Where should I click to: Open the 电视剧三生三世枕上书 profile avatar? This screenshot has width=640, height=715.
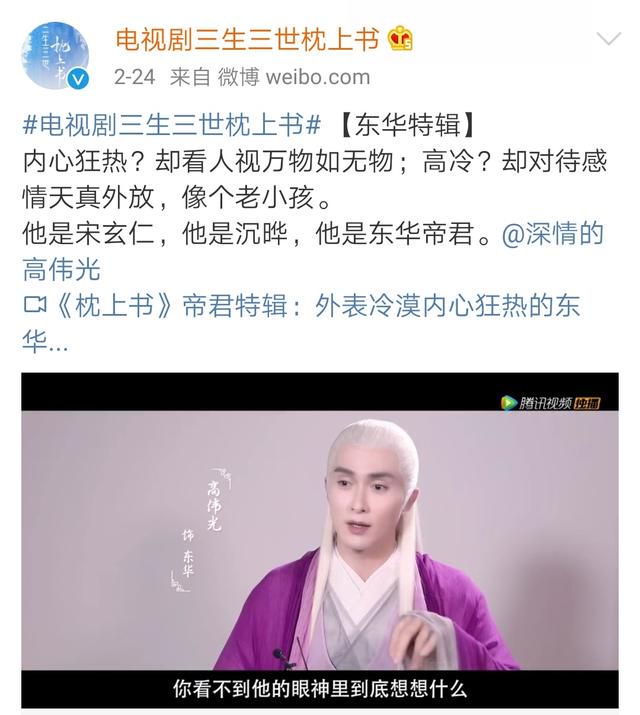[x=54, y=56]
